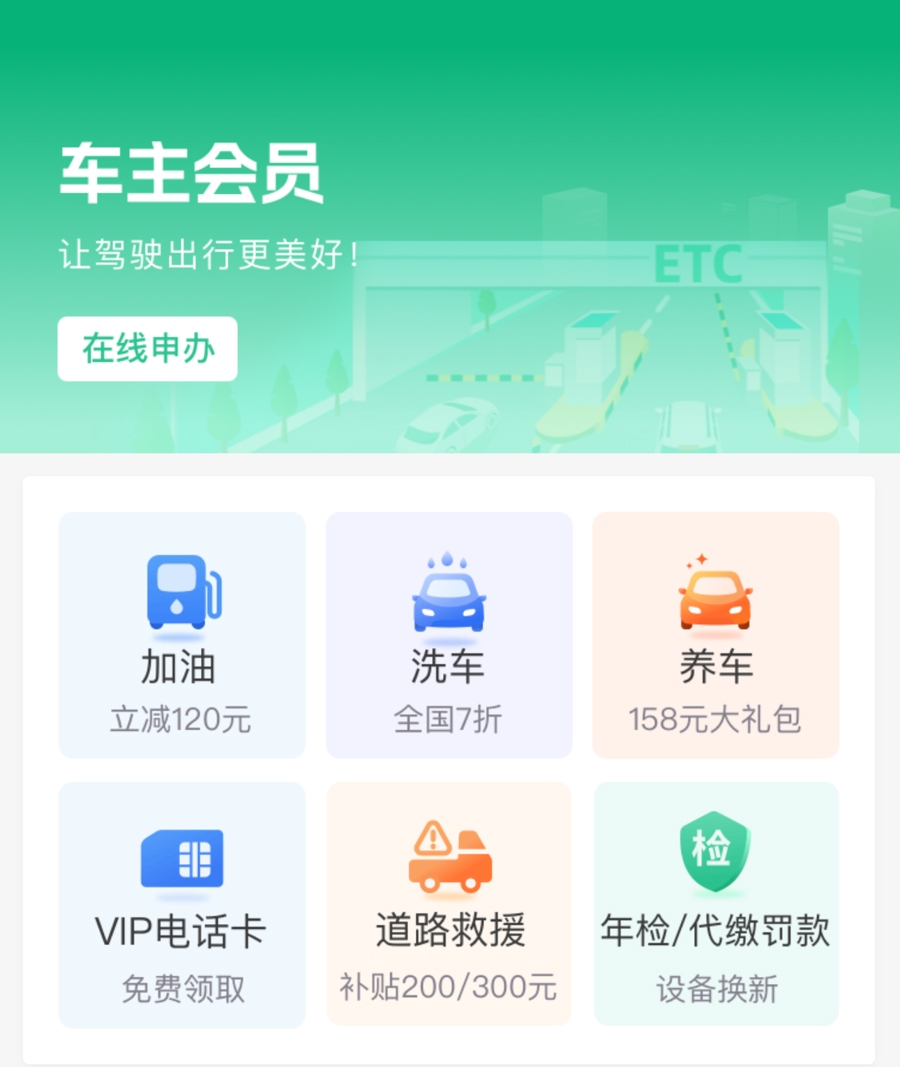Claim the free VIP电话卡
The width and height of the screenshot is (900, 1067).
pos(181,905)
